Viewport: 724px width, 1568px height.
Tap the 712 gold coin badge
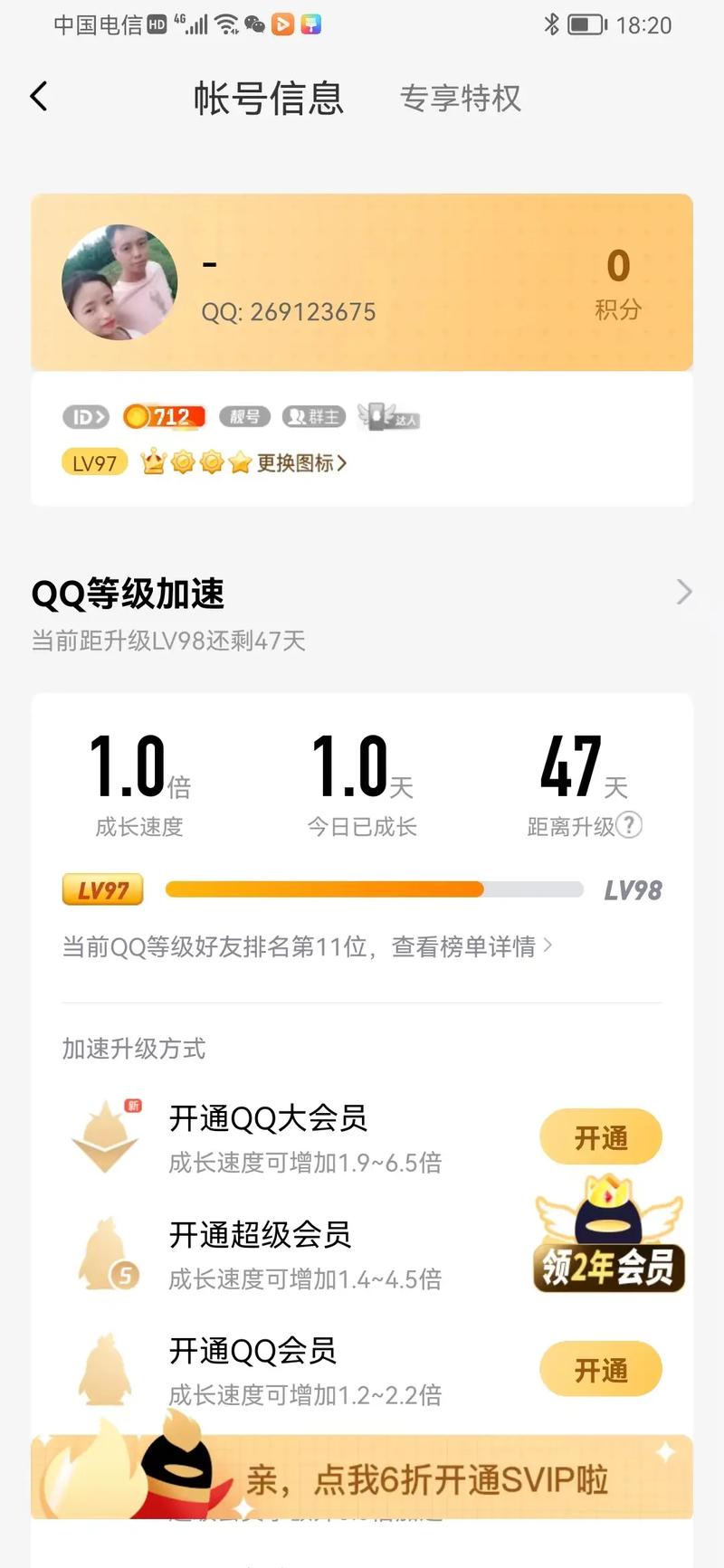[164, 417]
